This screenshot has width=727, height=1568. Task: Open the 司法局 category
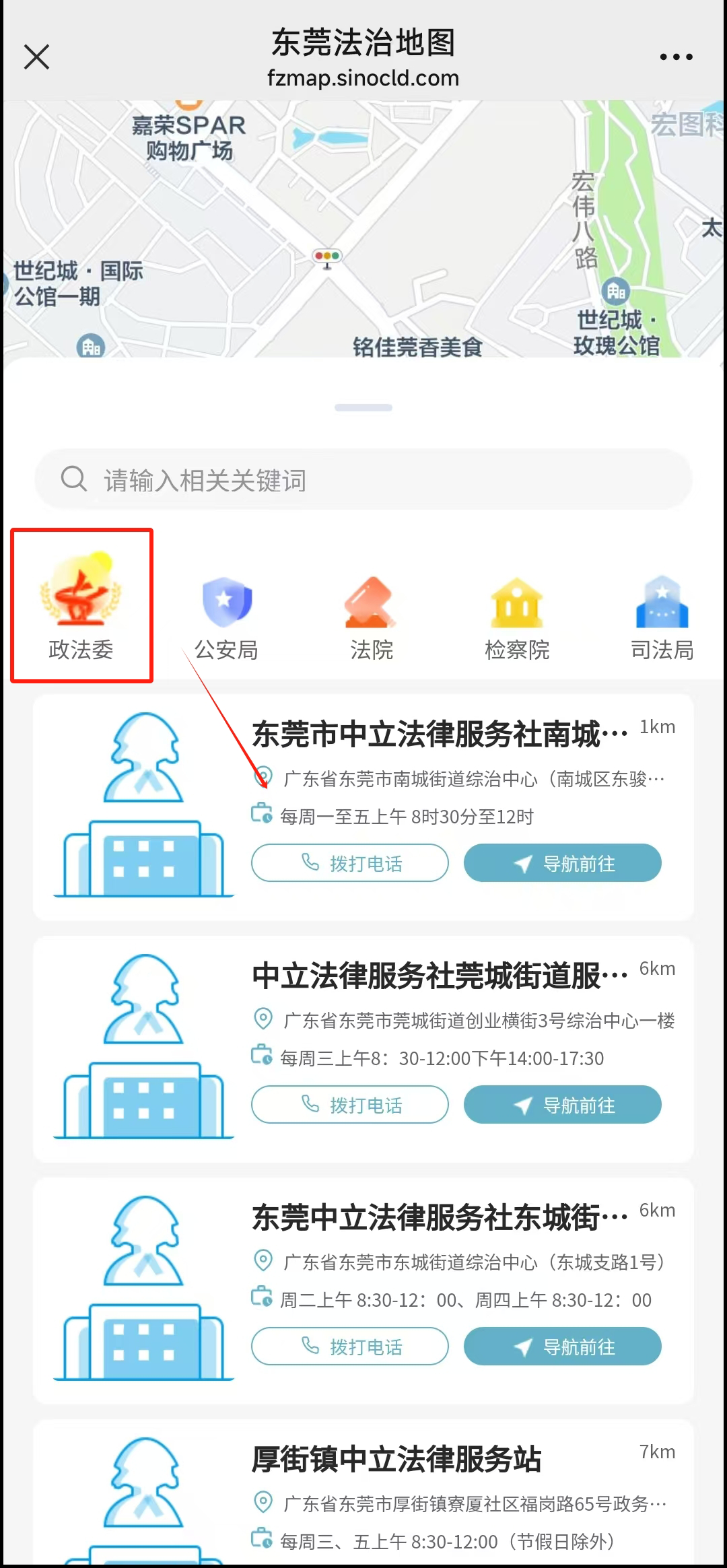662,618
